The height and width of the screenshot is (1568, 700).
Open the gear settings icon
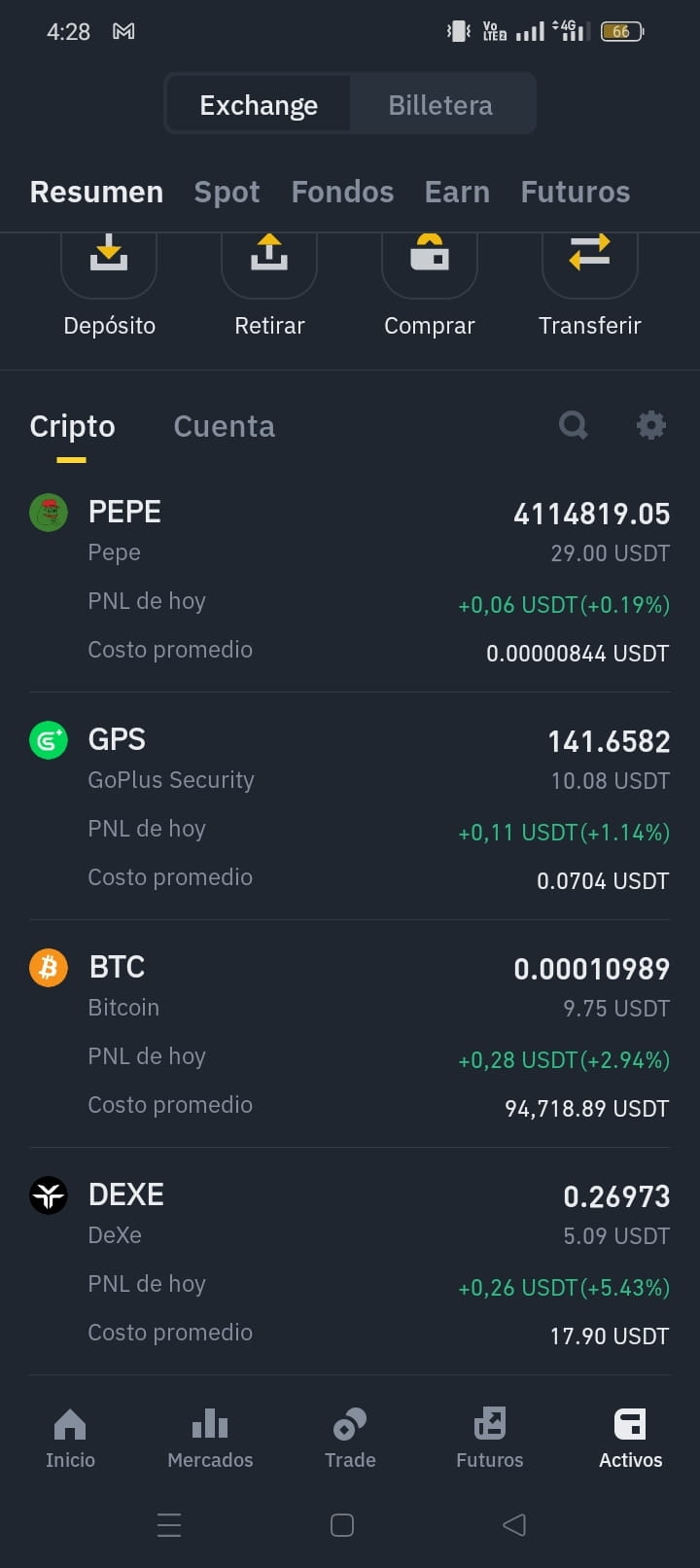650,425
